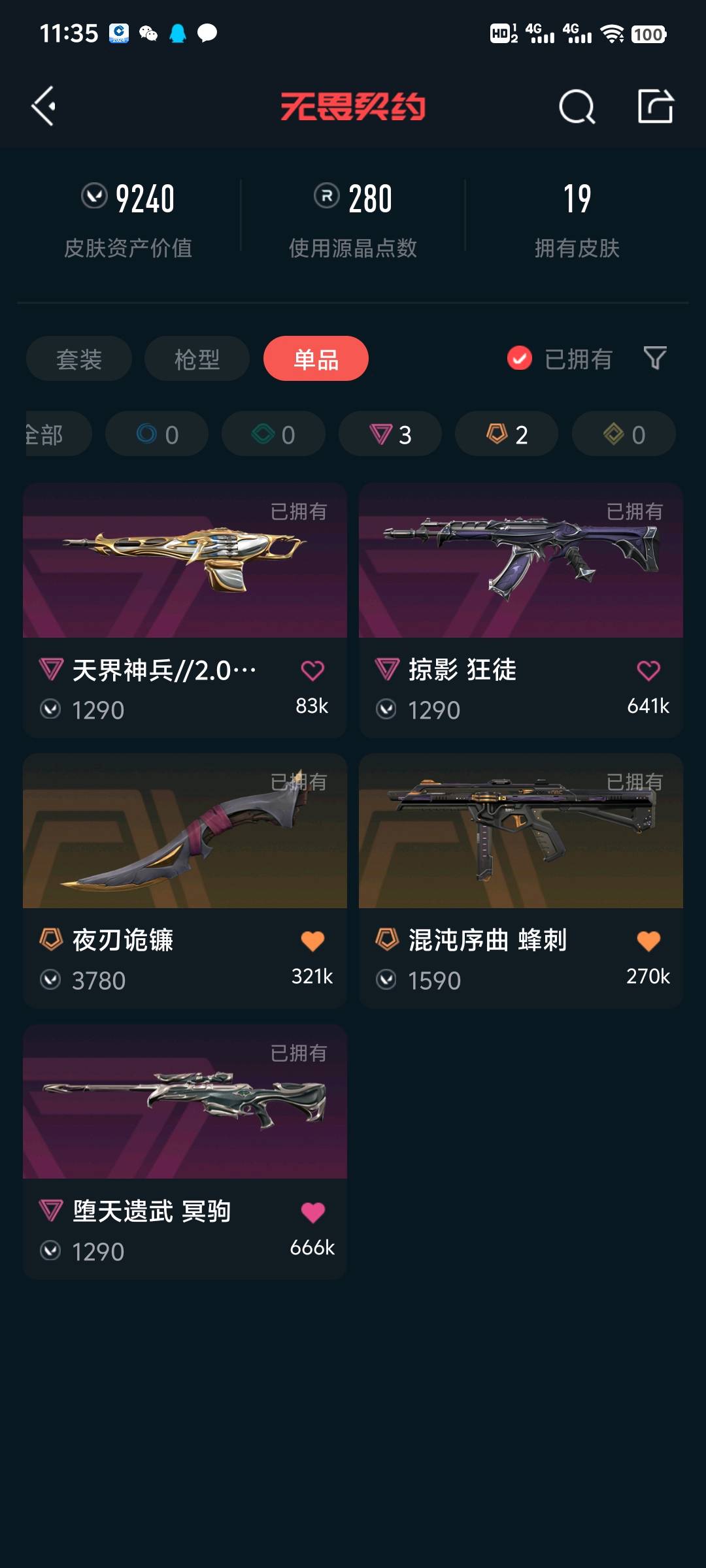The image size is (706, 1568).
Task: Switch to the 套装 tab
Action: 79,359
